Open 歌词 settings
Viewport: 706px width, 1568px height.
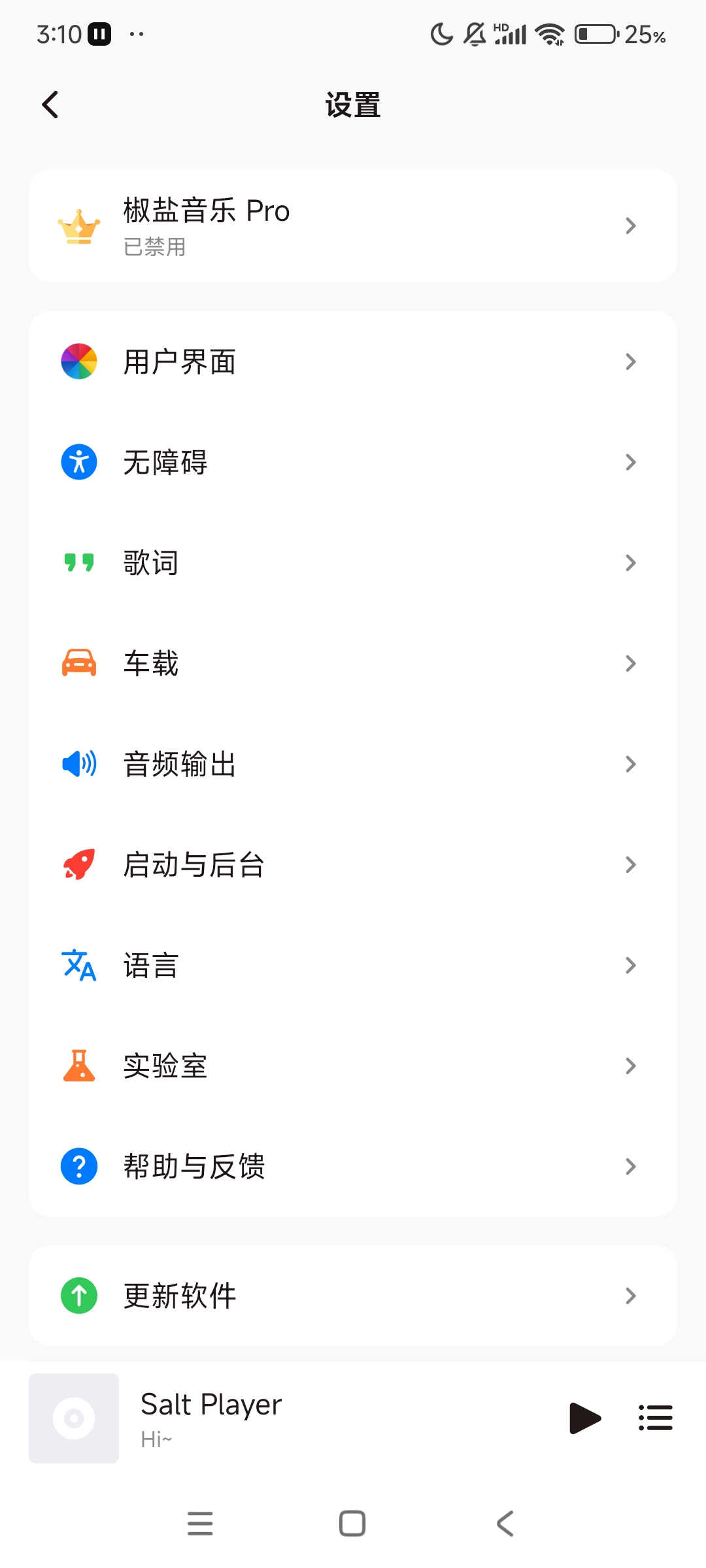point(353,563)
